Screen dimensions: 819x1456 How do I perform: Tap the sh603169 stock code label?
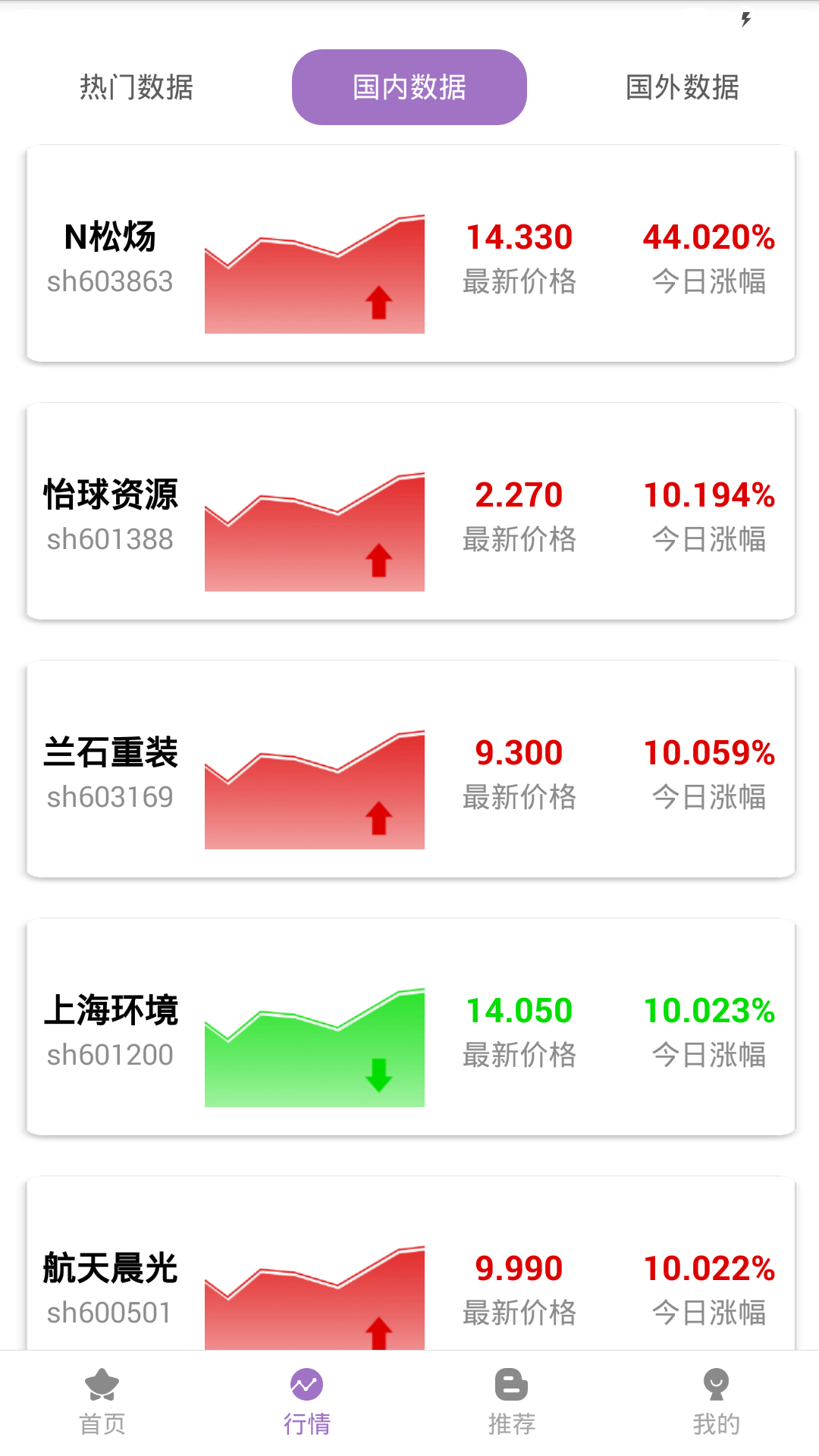coord(110,796)
